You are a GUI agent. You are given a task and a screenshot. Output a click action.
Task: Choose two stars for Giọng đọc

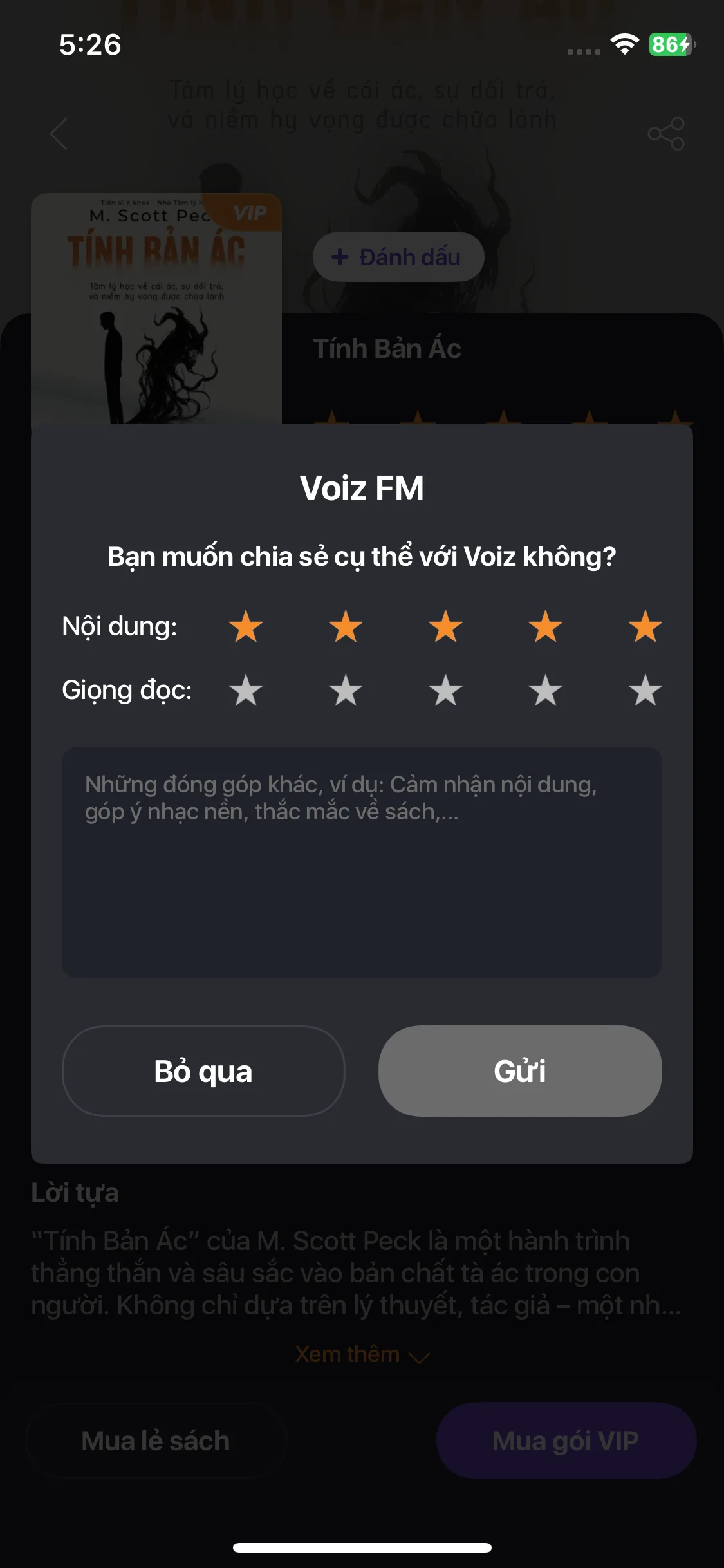[x=346, y=691]
